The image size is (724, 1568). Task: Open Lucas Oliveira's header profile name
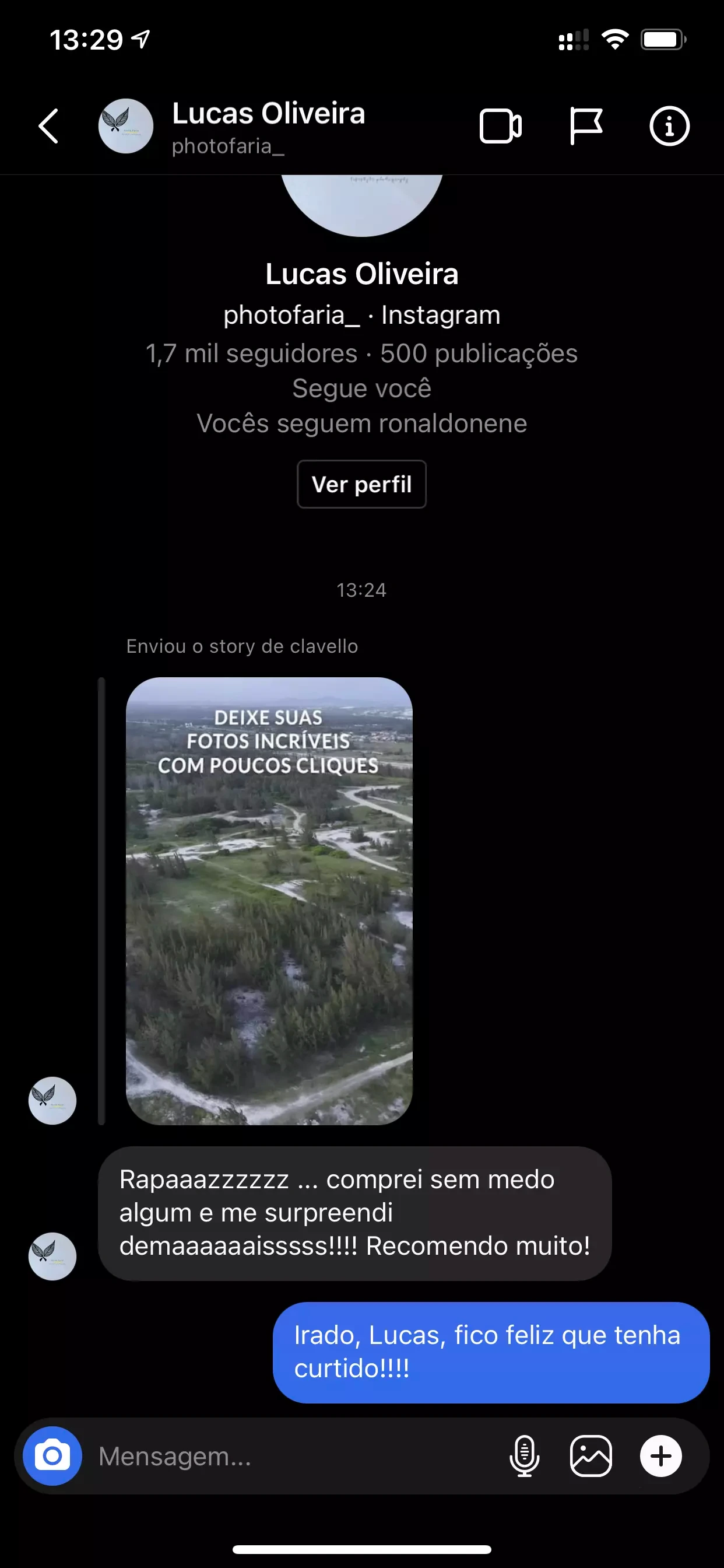point(268,114)
